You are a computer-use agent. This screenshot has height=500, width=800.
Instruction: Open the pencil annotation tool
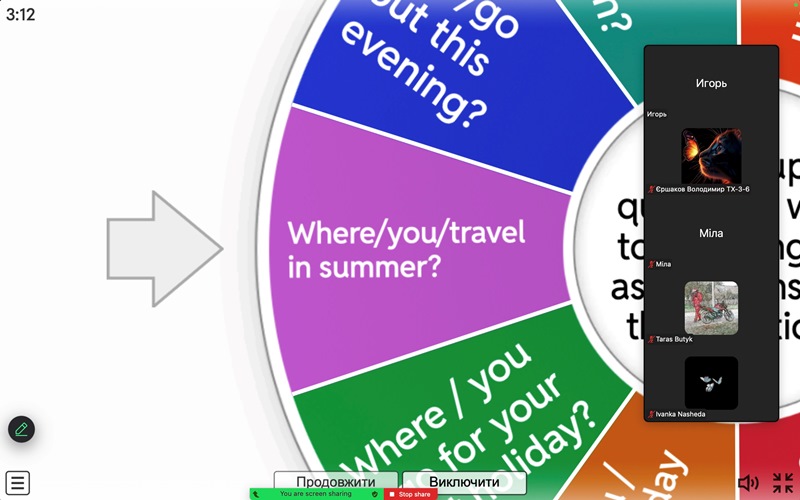pos(21,430)
